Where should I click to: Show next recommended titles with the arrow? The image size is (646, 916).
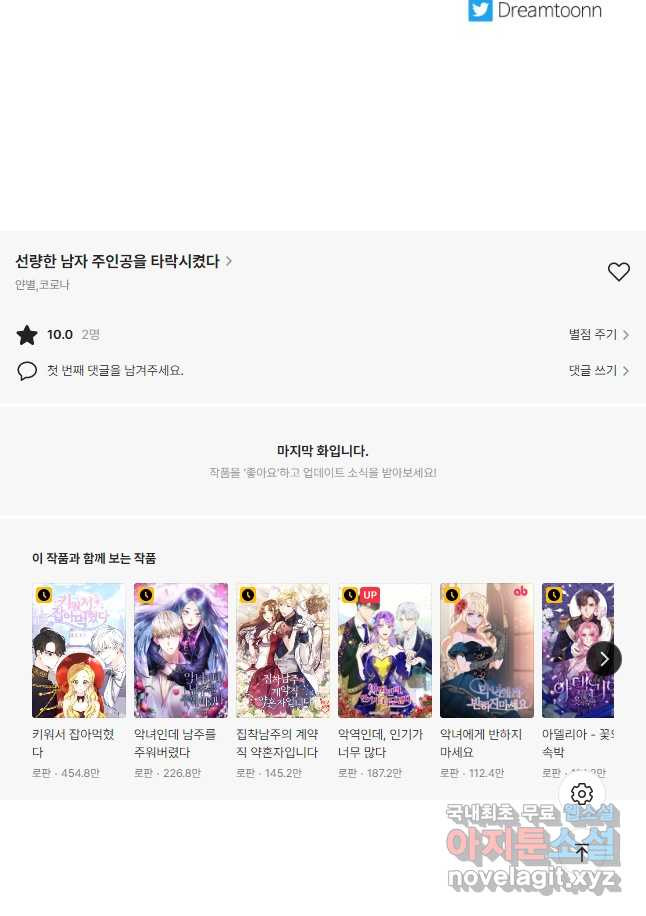coord(604,658)
